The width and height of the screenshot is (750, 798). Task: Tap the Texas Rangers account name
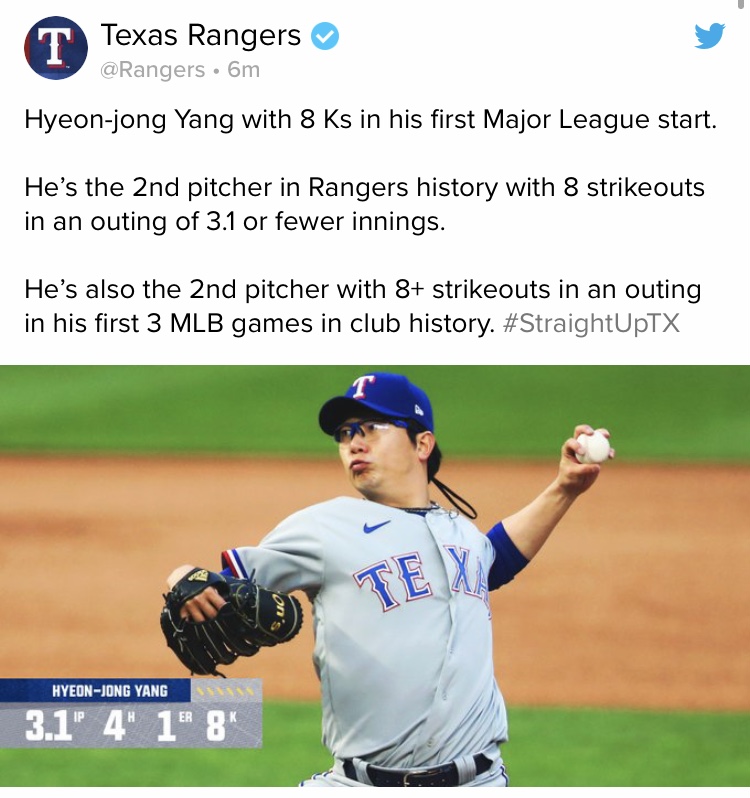(x=200, y=36)
